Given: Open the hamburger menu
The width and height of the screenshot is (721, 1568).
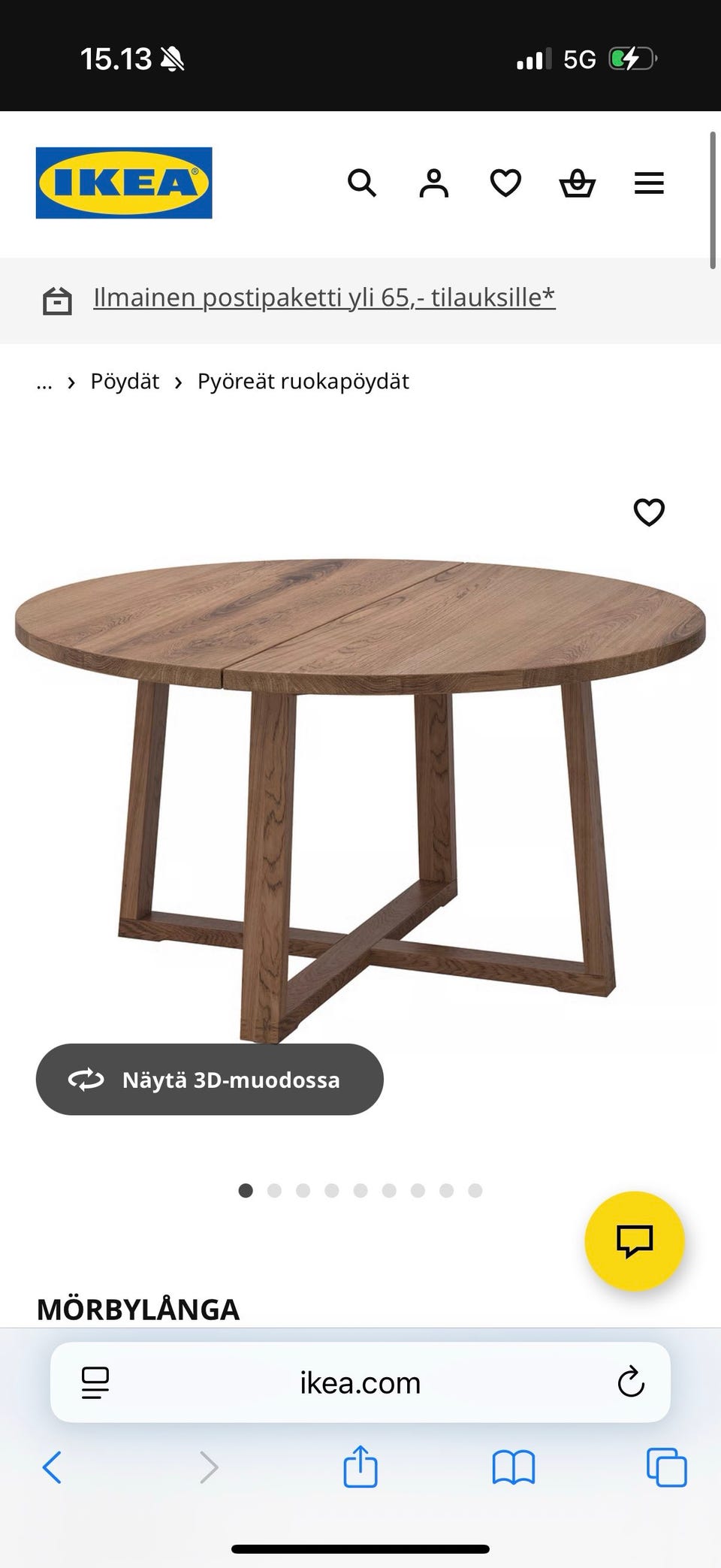Looking at the screenshot, I should pyautogui.click(x=649, y=183).
